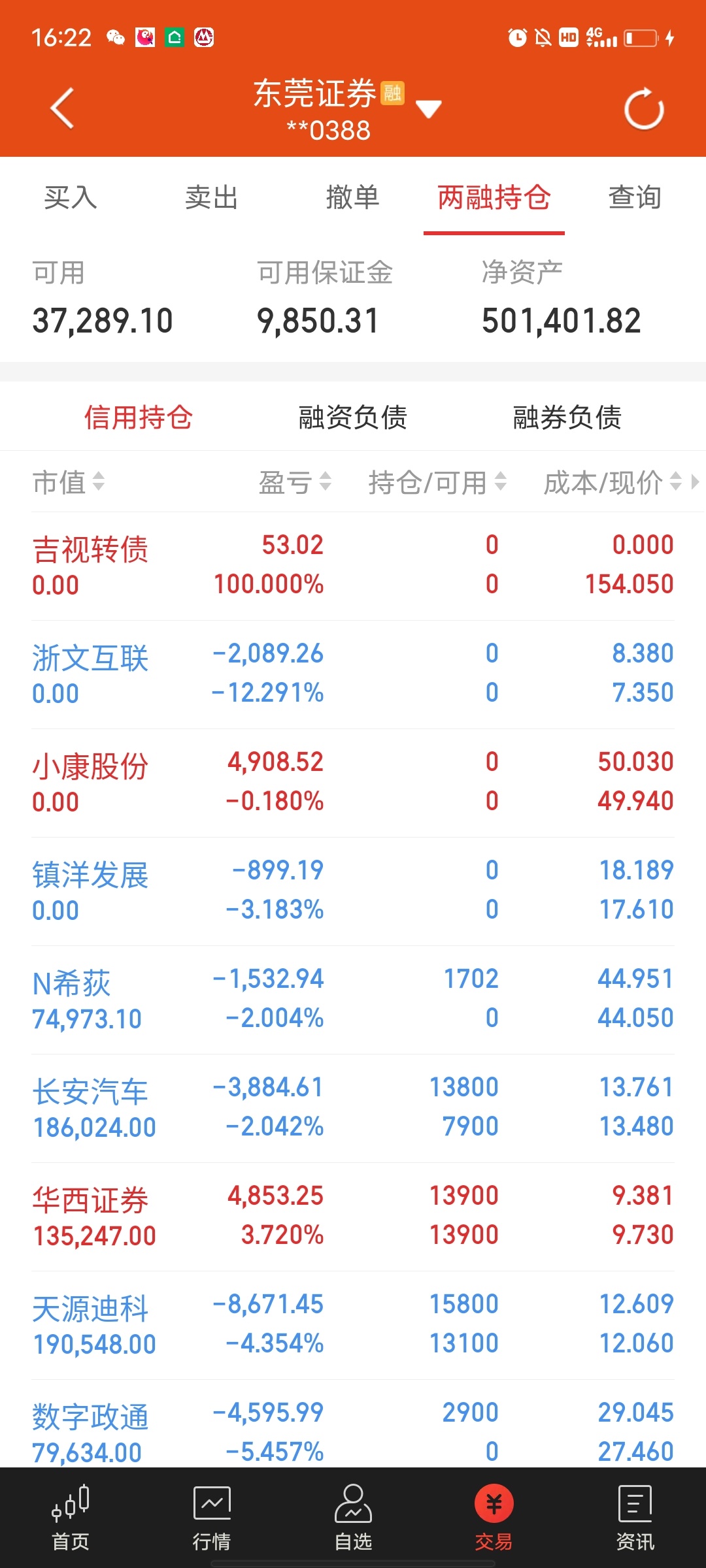The width and height of the screenshot is (706, 1568).
Task: Open 行情 in bottom navigation
Action: (x=212, y=1518)
